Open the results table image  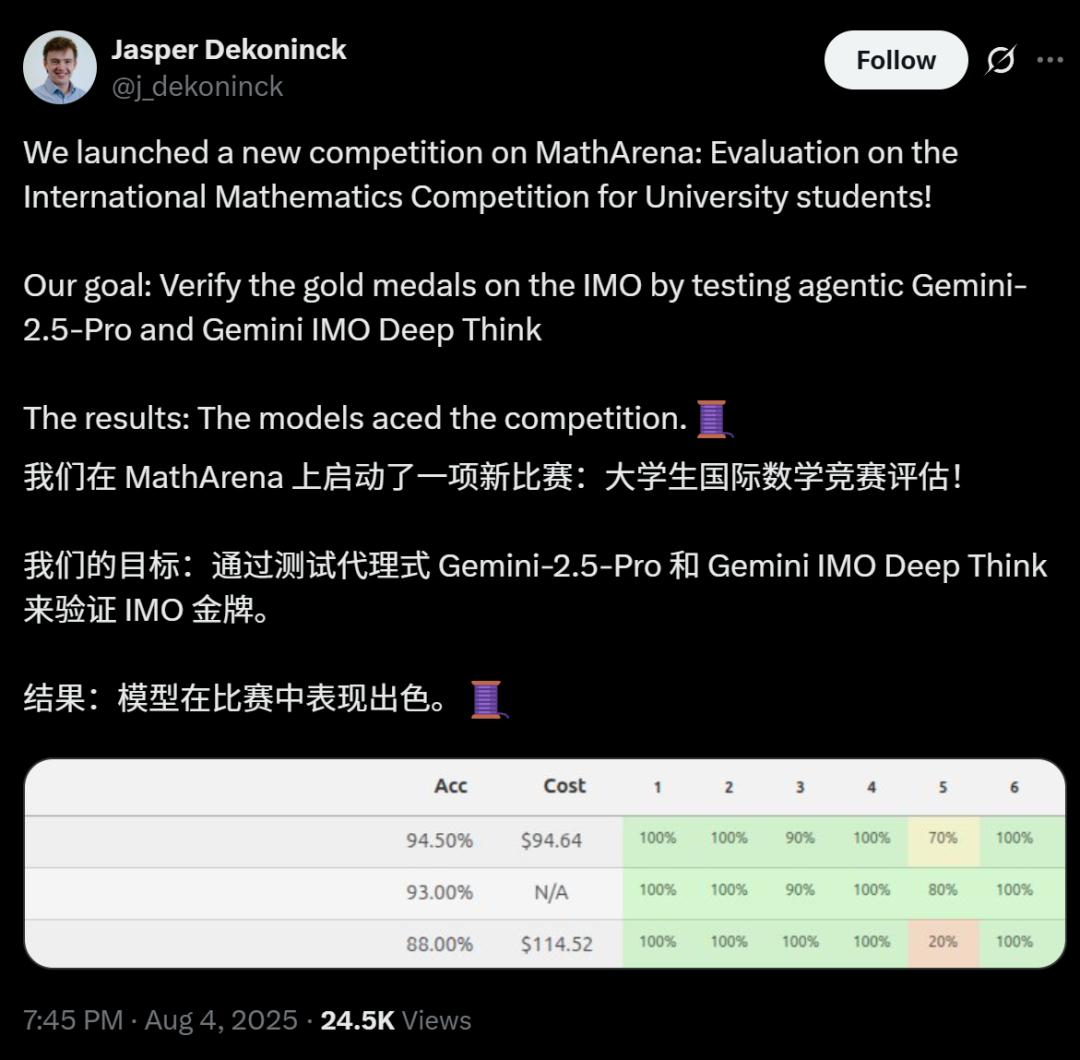(544, 863)
